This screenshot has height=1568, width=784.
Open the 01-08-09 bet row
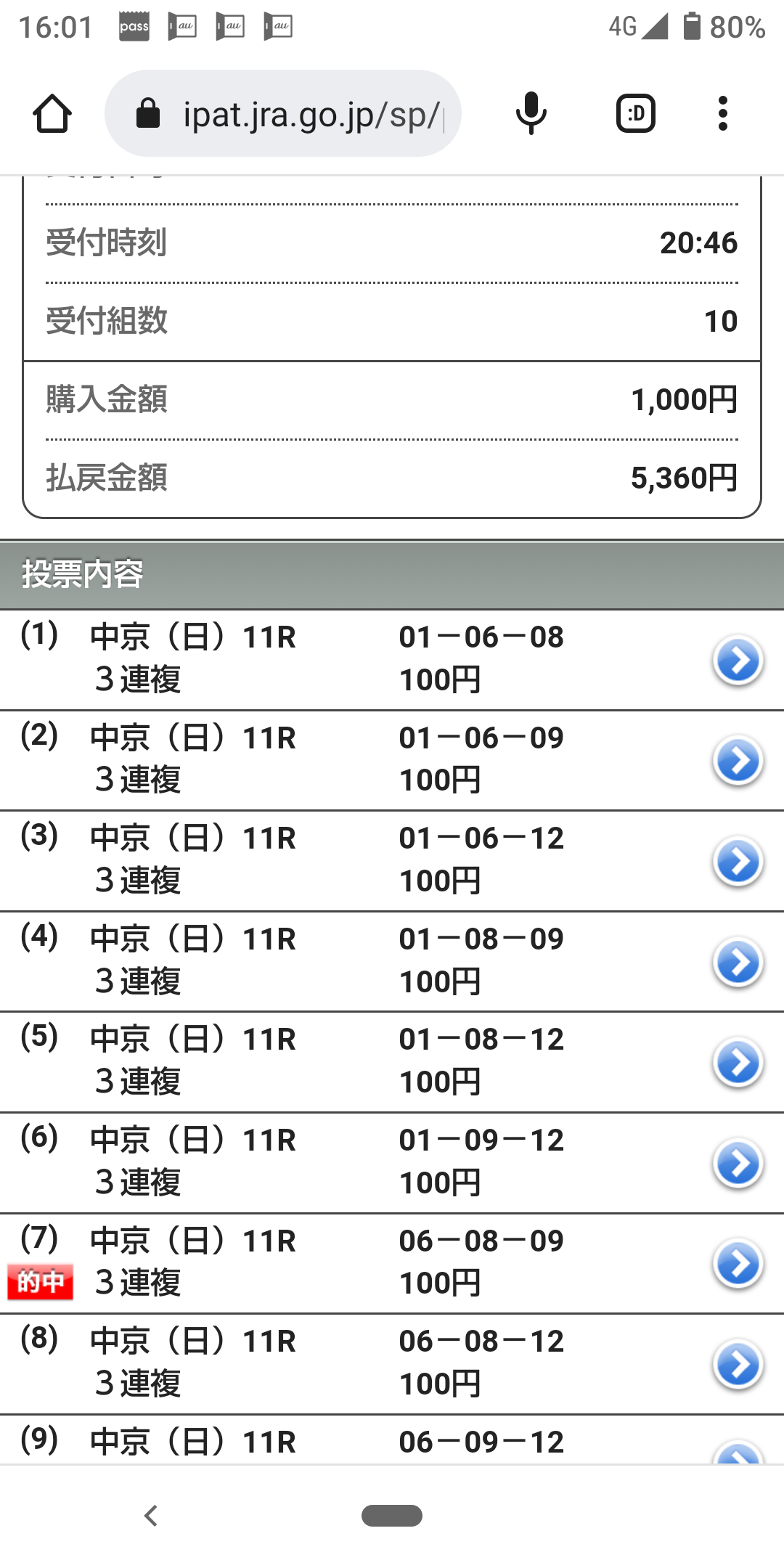pos(738,963)
